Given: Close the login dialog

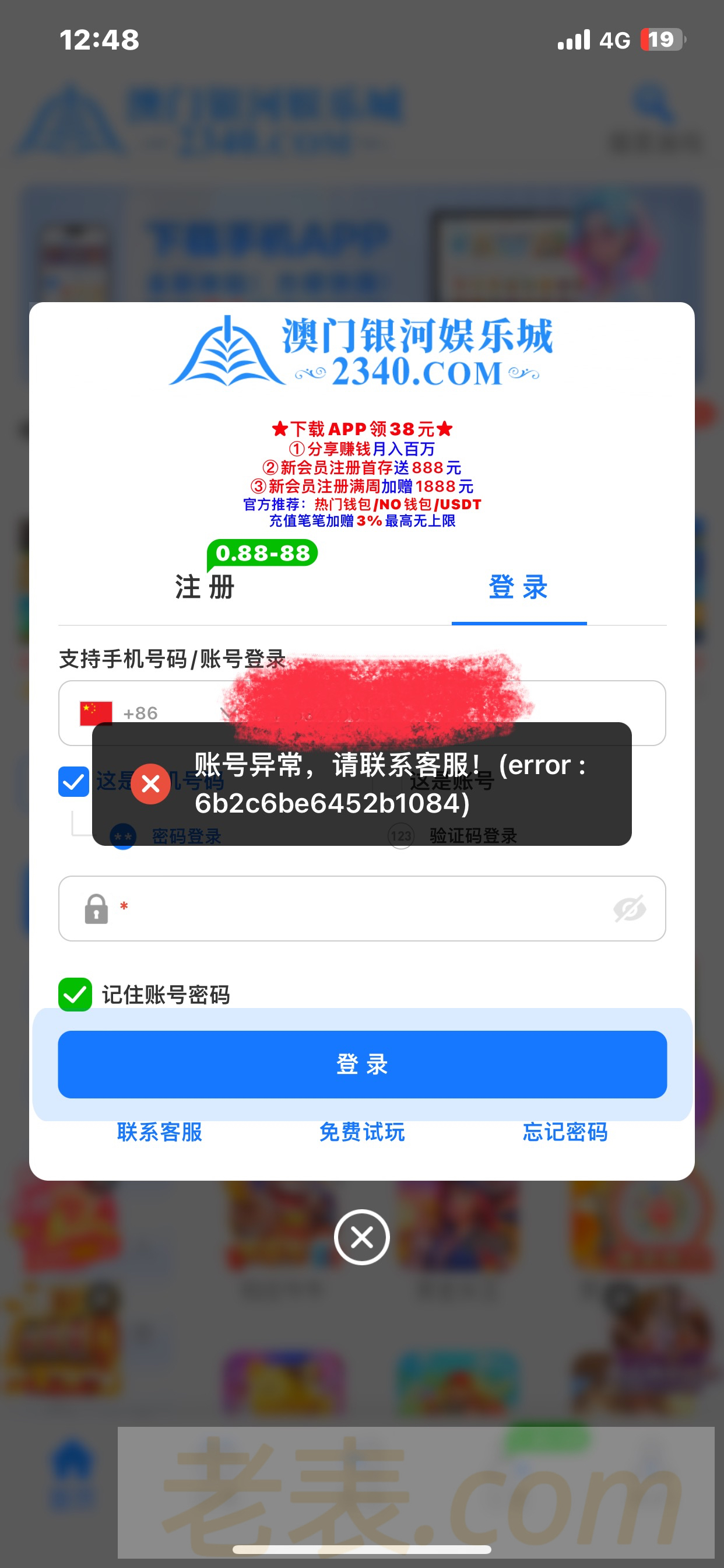Looking at the screenshot, I should coord(362,1237).
